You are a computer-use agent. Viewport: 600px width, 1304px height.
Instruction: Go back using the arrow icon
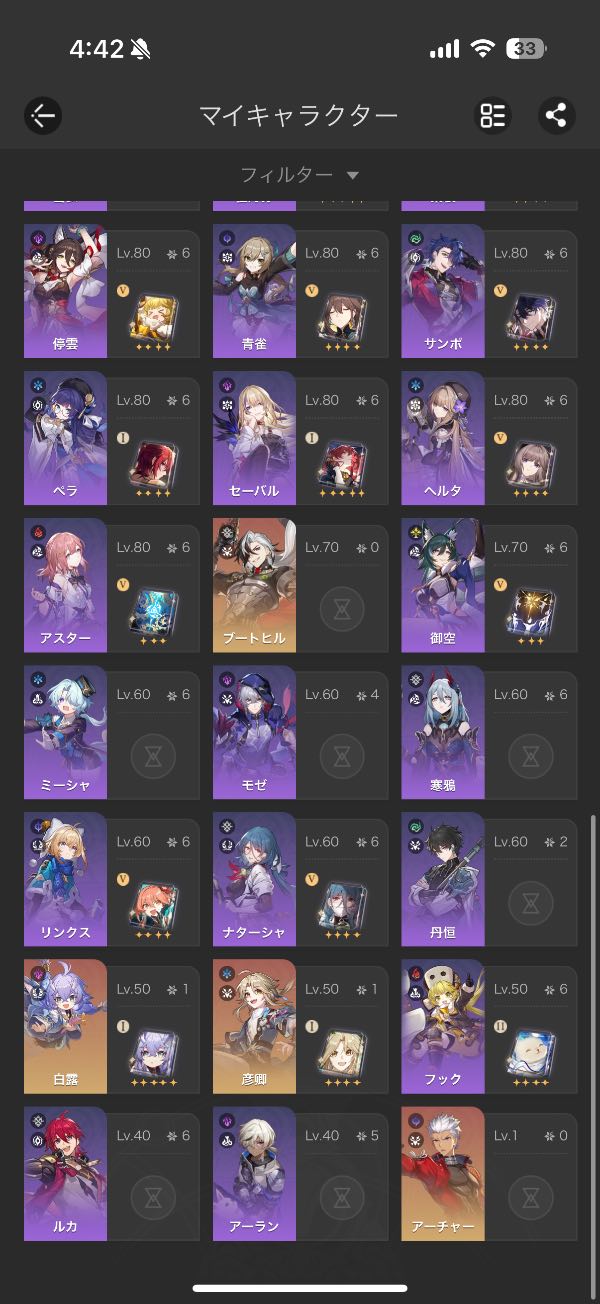(x=43, y=115)
